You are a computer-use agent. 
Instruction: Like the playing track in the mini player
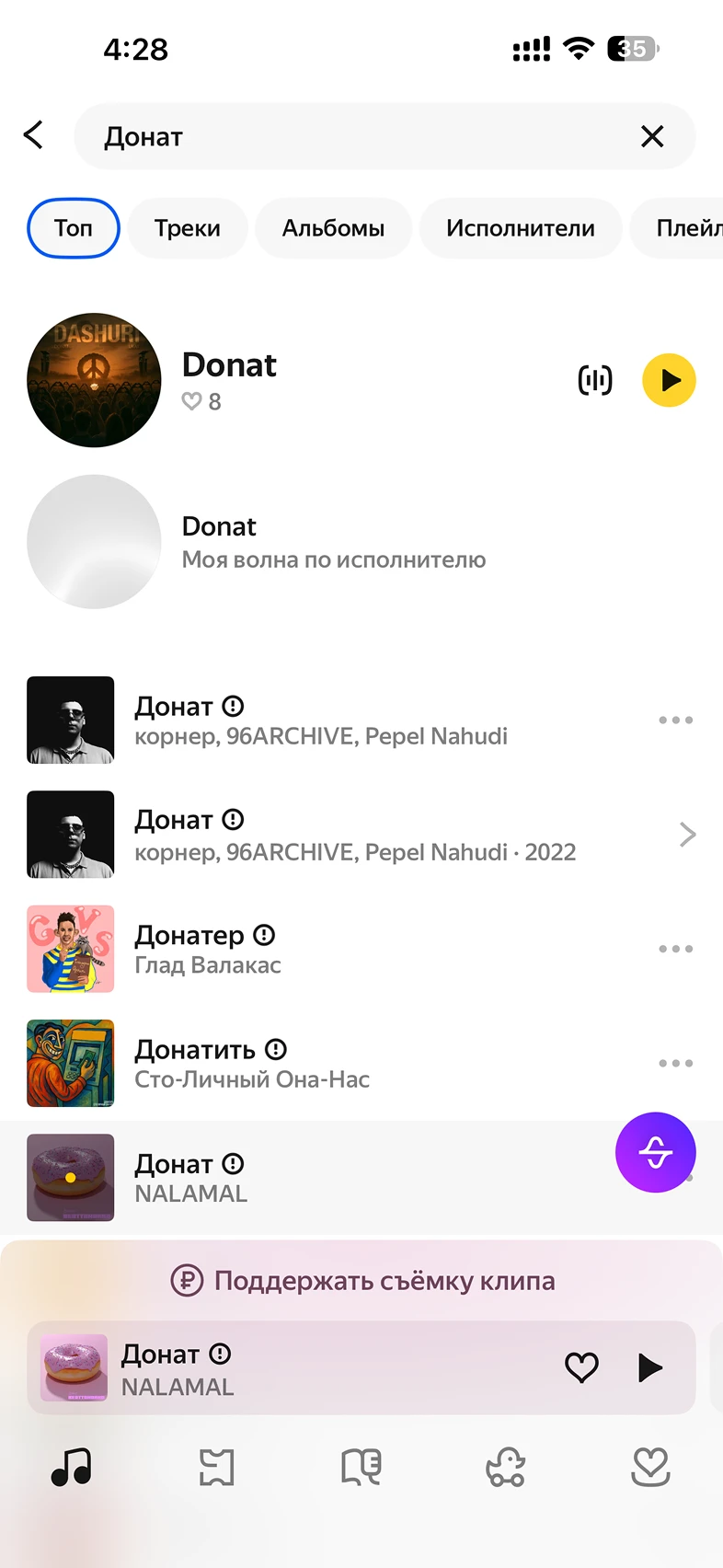pyautogui.click(x=581, y=1368)
